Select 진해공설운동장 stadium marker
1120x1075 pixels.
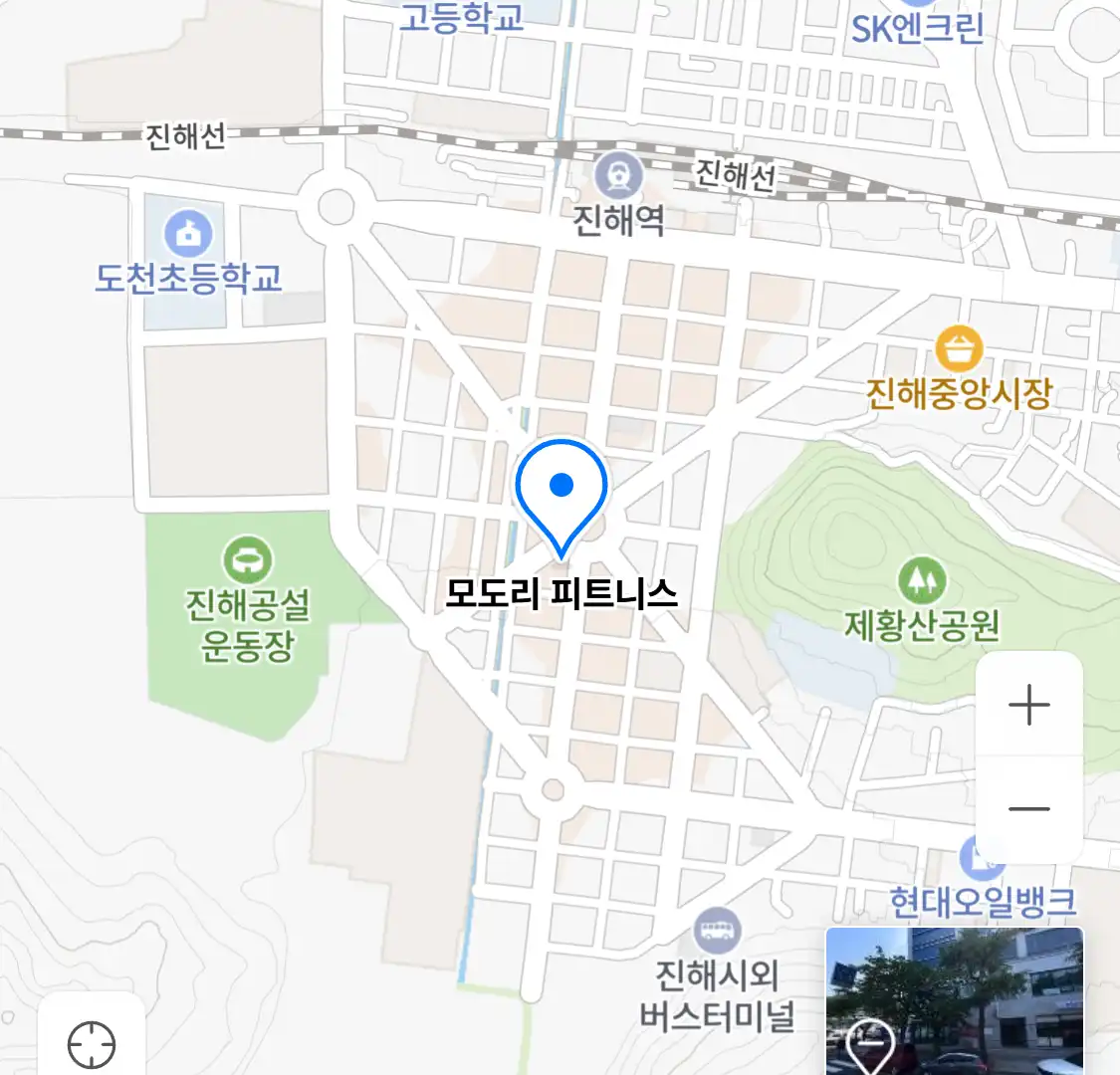click(x=248, y=560)
